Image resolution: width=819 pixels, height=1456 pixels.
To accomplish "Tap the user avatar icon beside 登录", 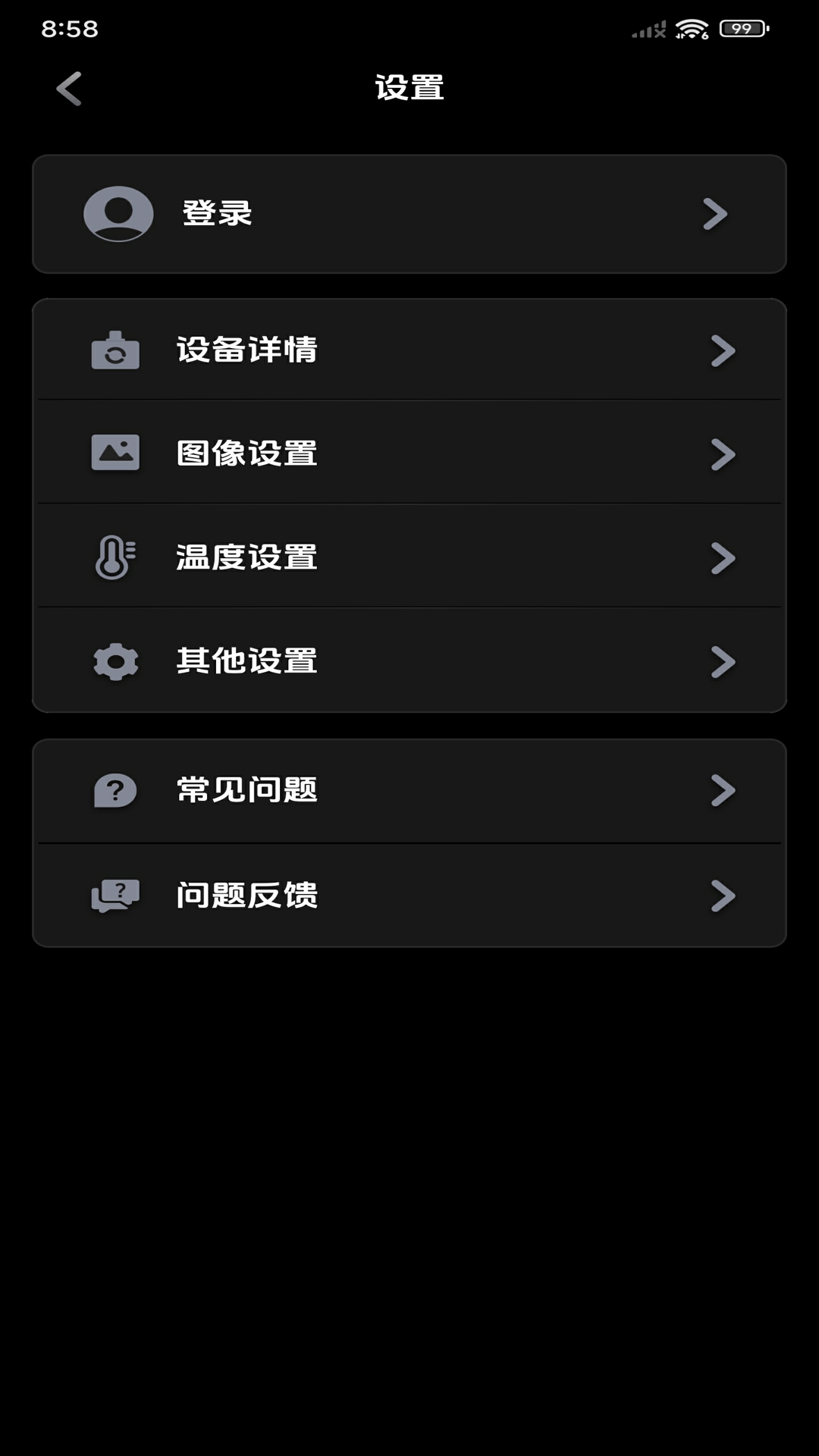I will pos(115,215).
